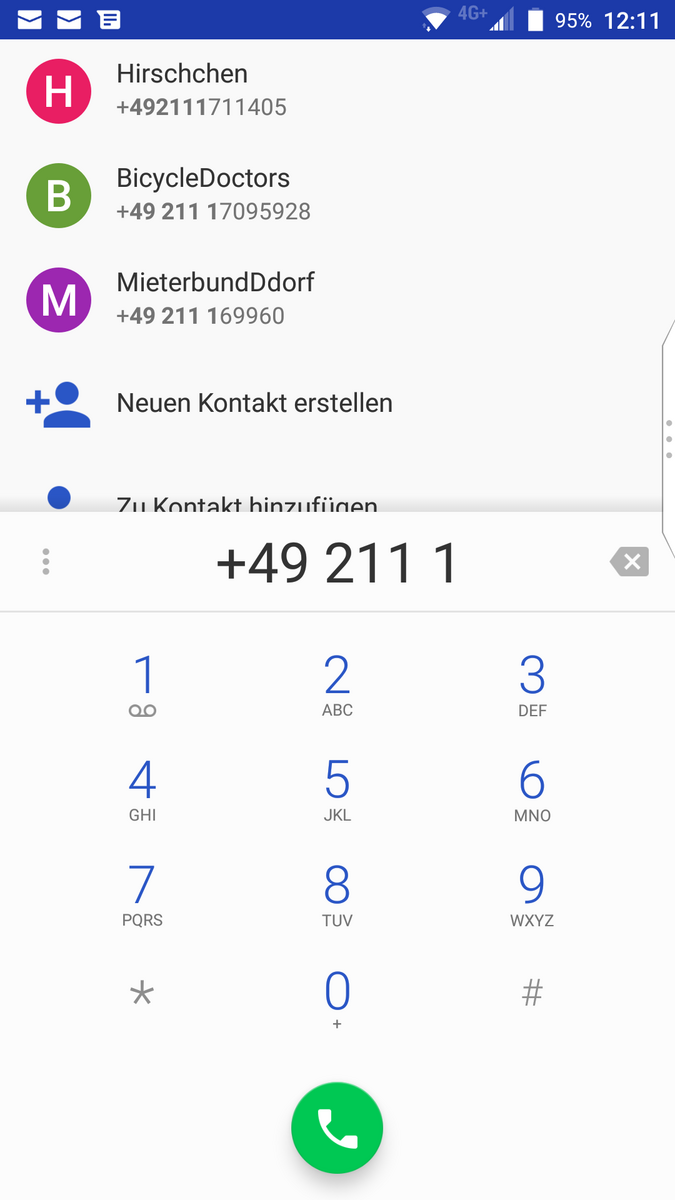The height and width of the screenshot is (1200, 675).
Task: Tap the 8 TUV key
Action: 337,895
